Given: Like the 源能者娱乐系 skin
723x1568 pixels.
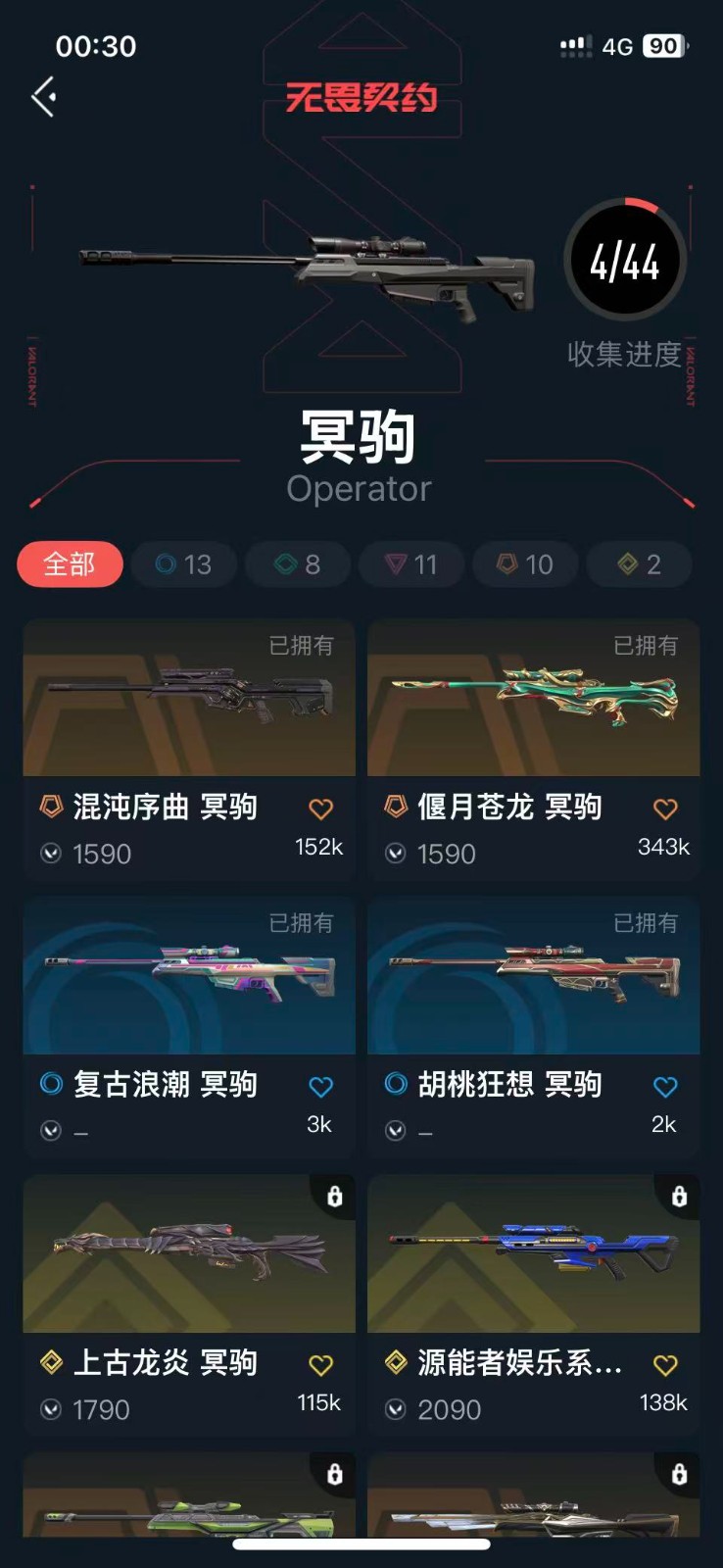Looking at the screenshot, I should pyautogui.click(x=665, y=1365).
